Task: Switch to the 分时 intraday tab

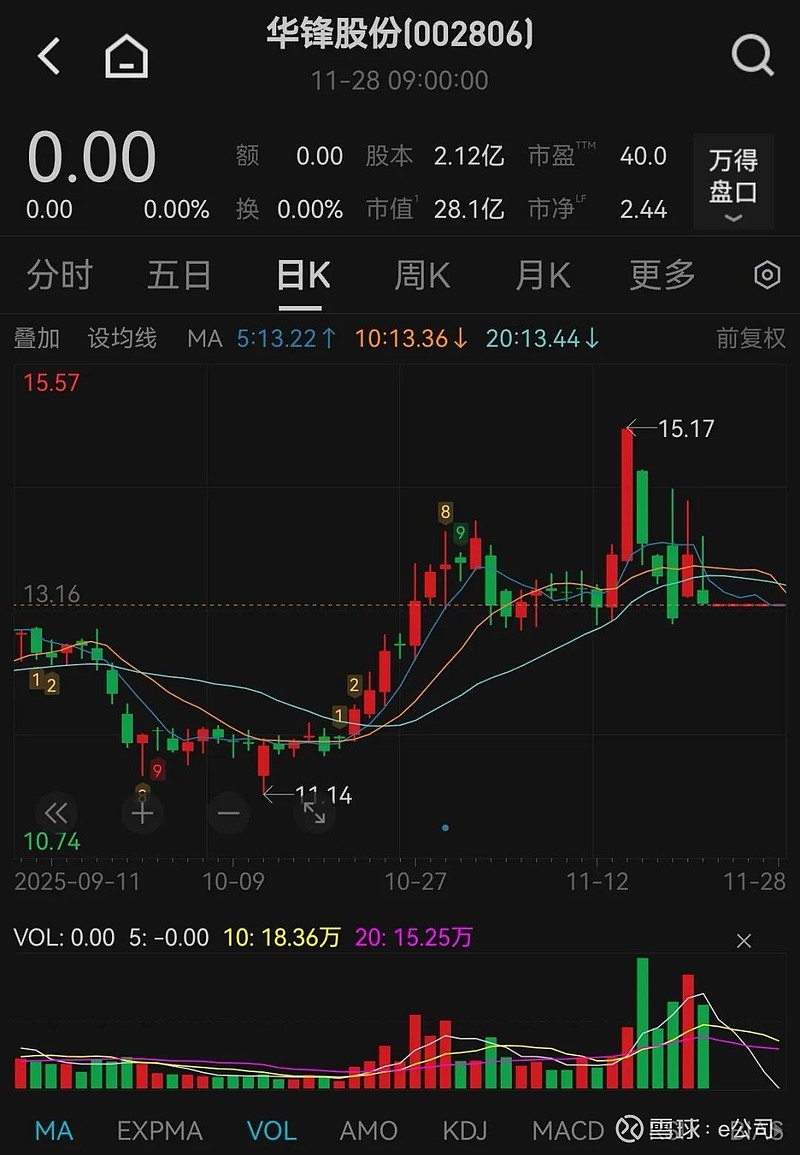Action: click(60, 275)
